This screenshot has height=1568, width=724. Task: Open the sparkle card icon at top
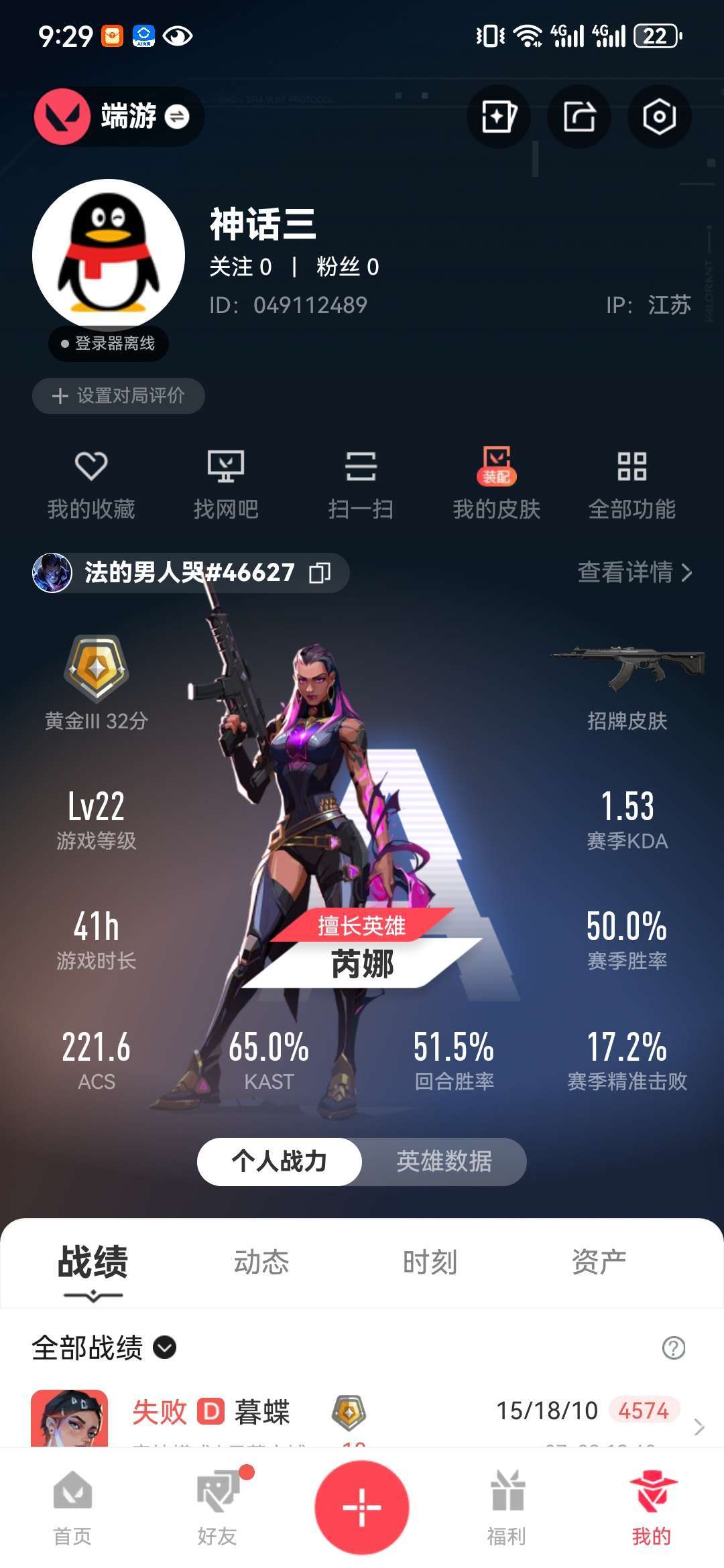pyautogui.click(x=499, y=117)
